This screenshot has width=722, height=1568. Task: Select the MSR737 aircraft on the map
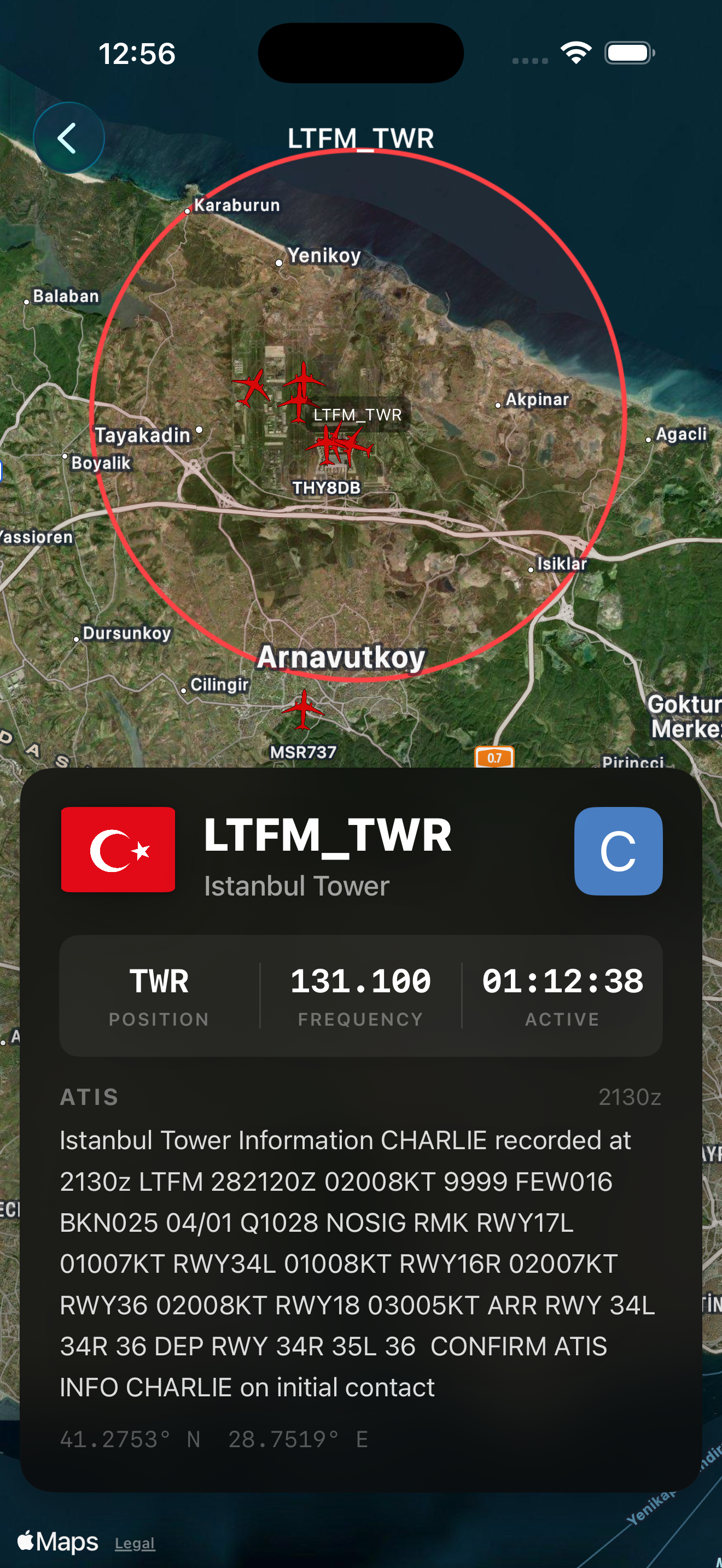point(302,710)
